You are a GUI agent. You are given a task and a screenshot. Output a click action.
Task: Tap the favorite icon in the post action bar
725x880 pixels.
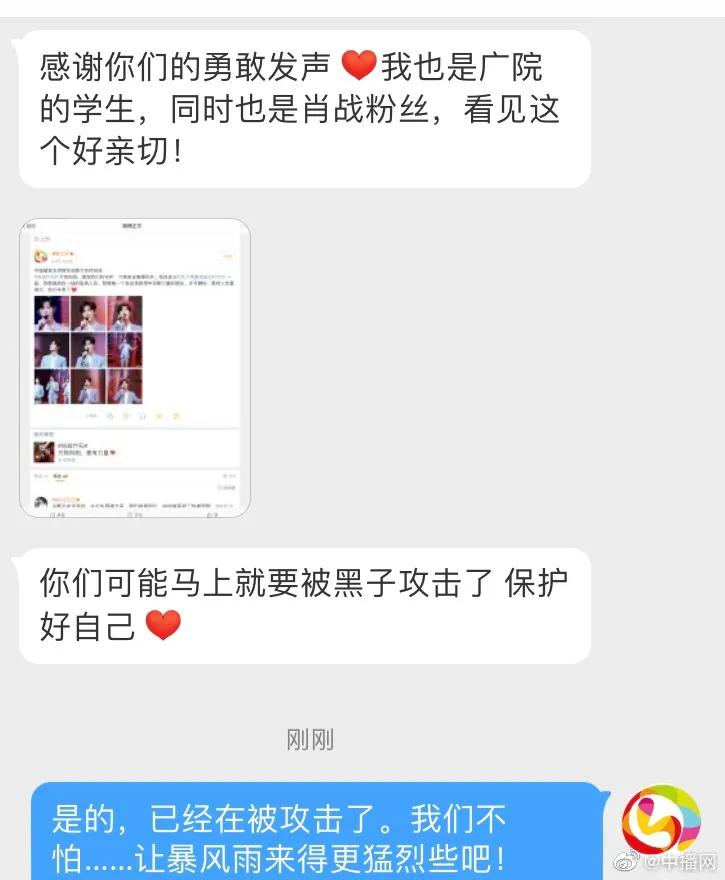(x=158, y=414)
